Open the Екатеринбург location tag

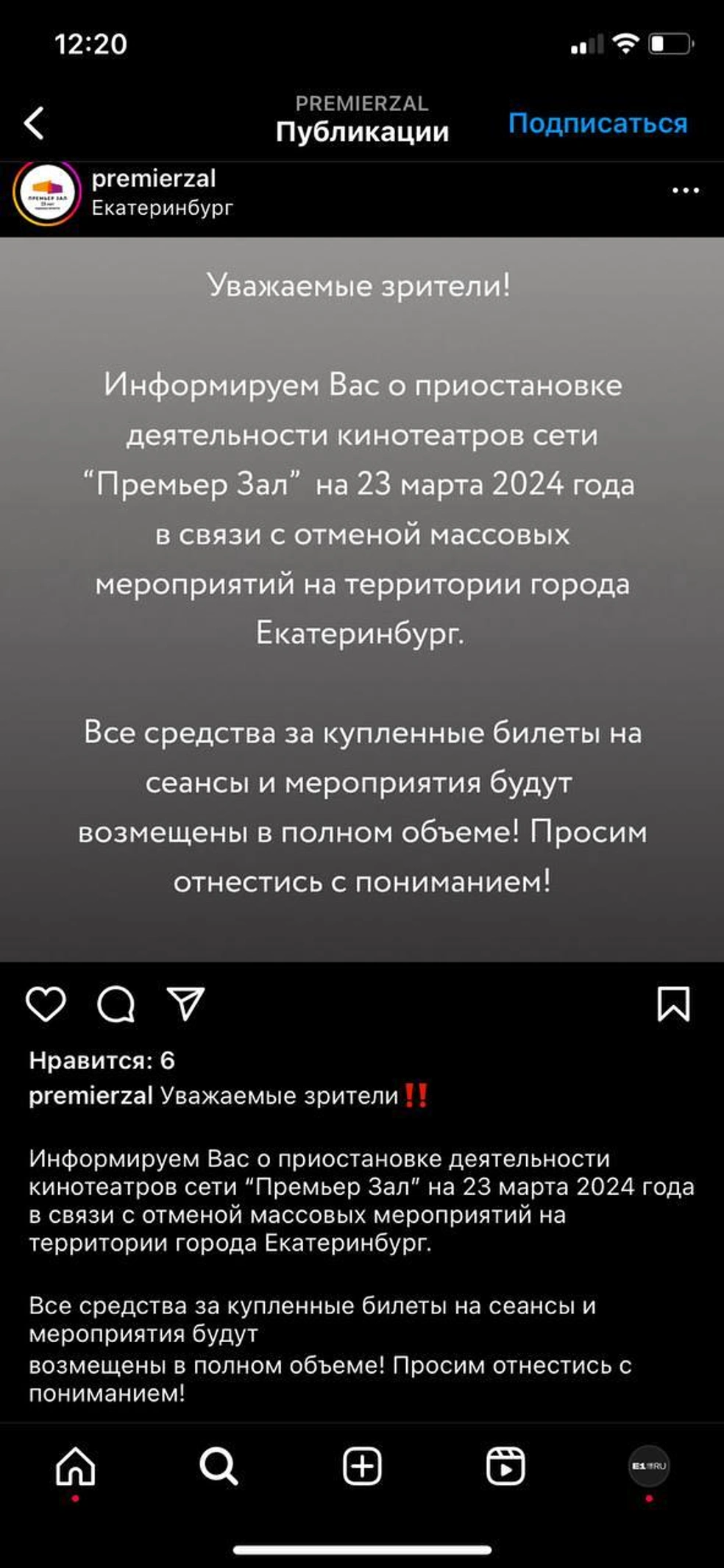coord(162,208)
